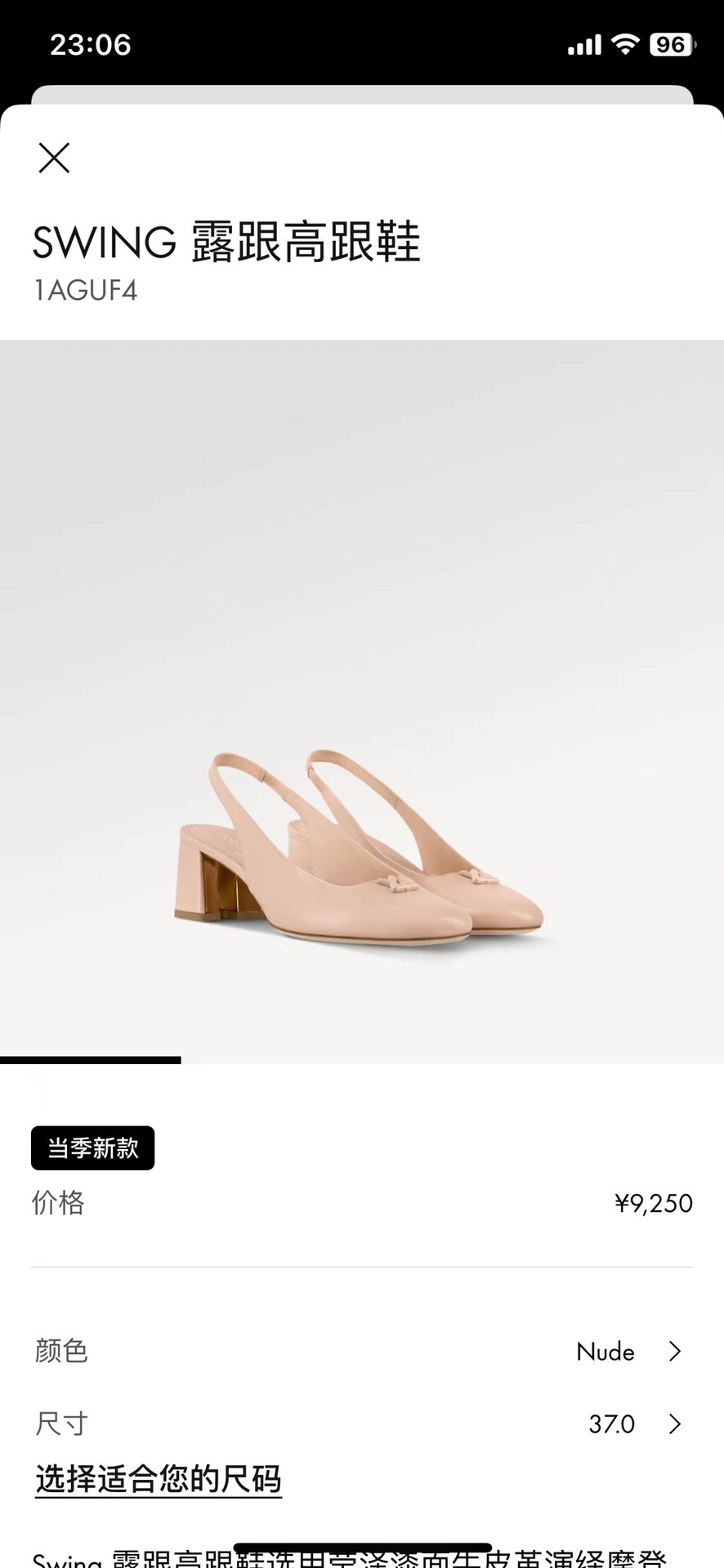
Task: Tap the cellular signal icon
Action: pos(585,42)
